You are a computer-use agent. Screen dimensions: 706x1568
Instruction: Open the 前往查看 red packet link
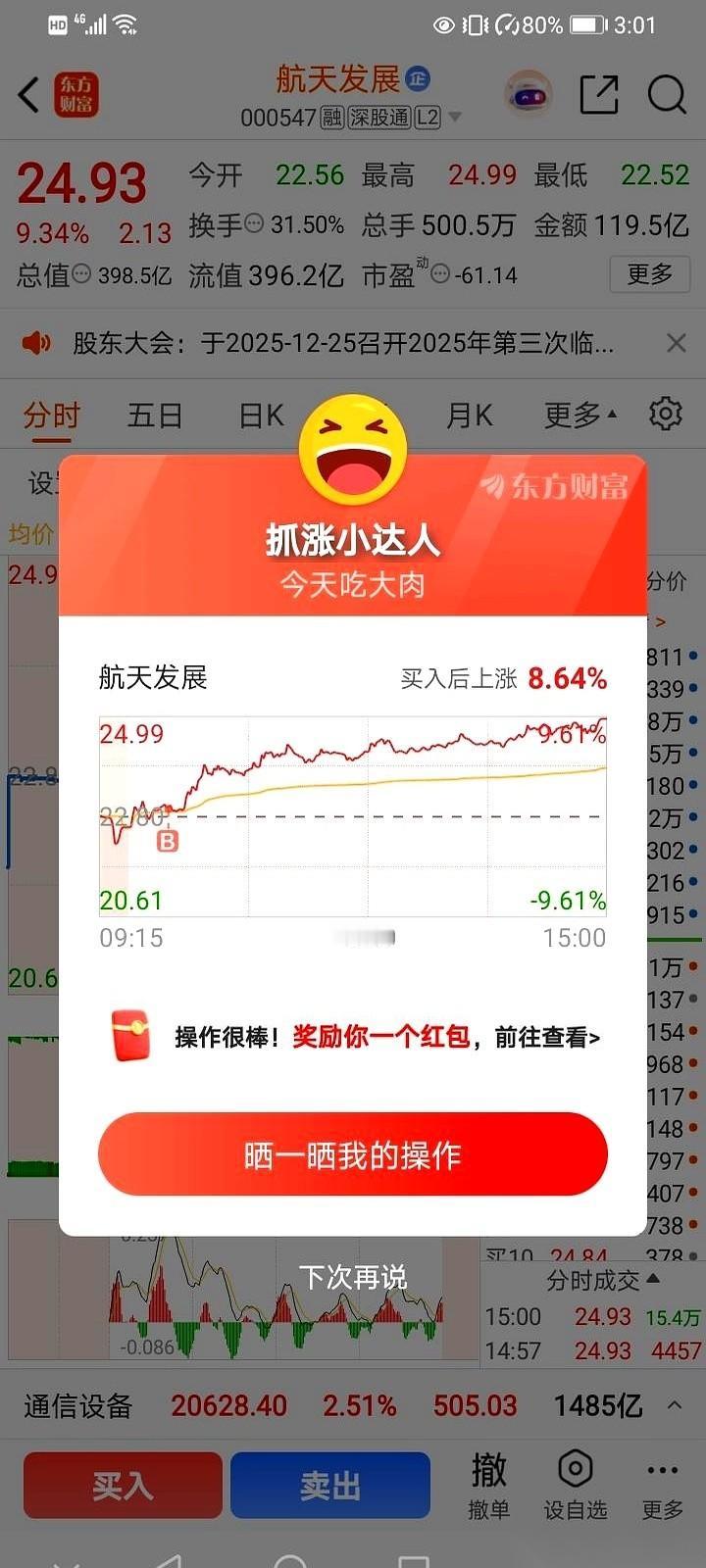click(x=551, y=1036)
